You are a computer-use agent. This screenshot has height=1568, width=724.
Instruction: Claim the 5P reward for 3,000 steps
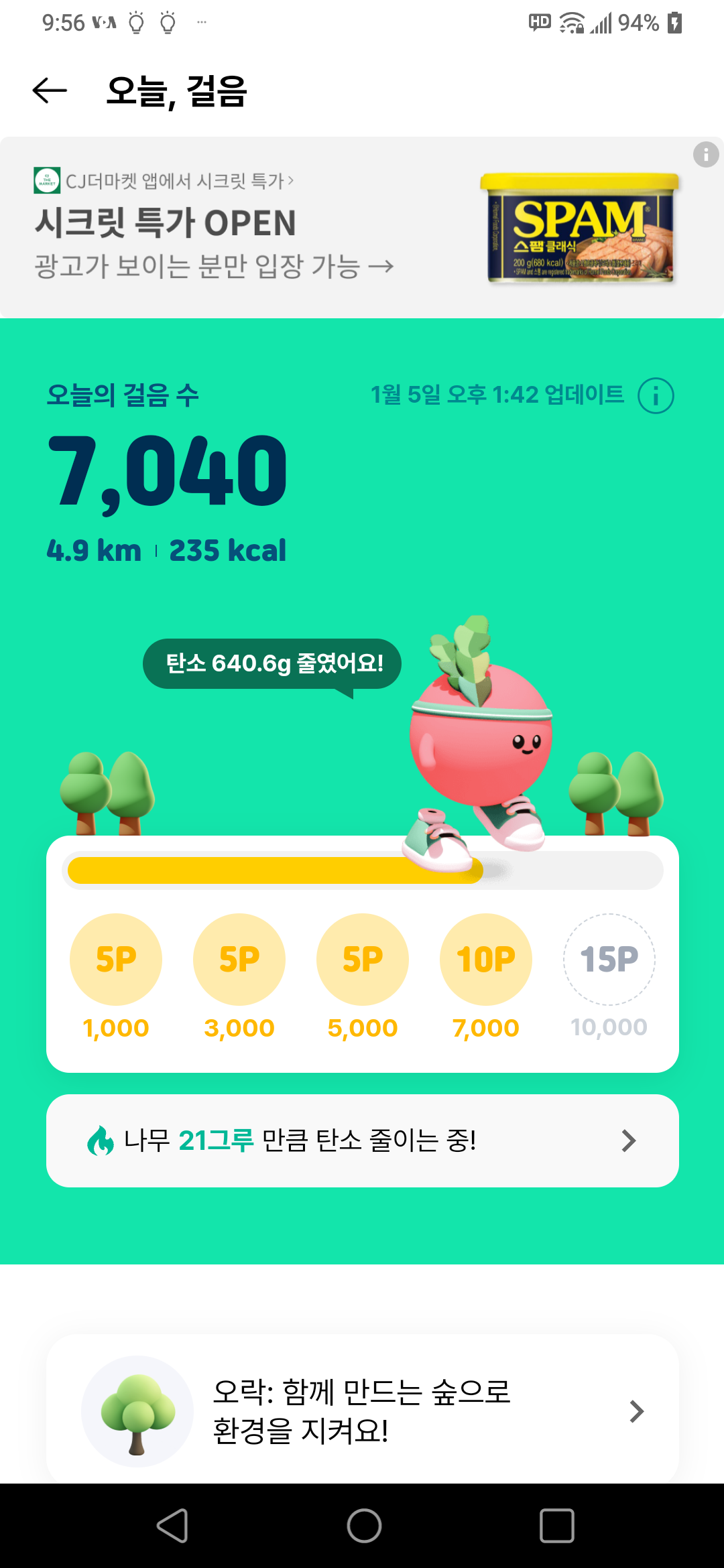point(239,959)
